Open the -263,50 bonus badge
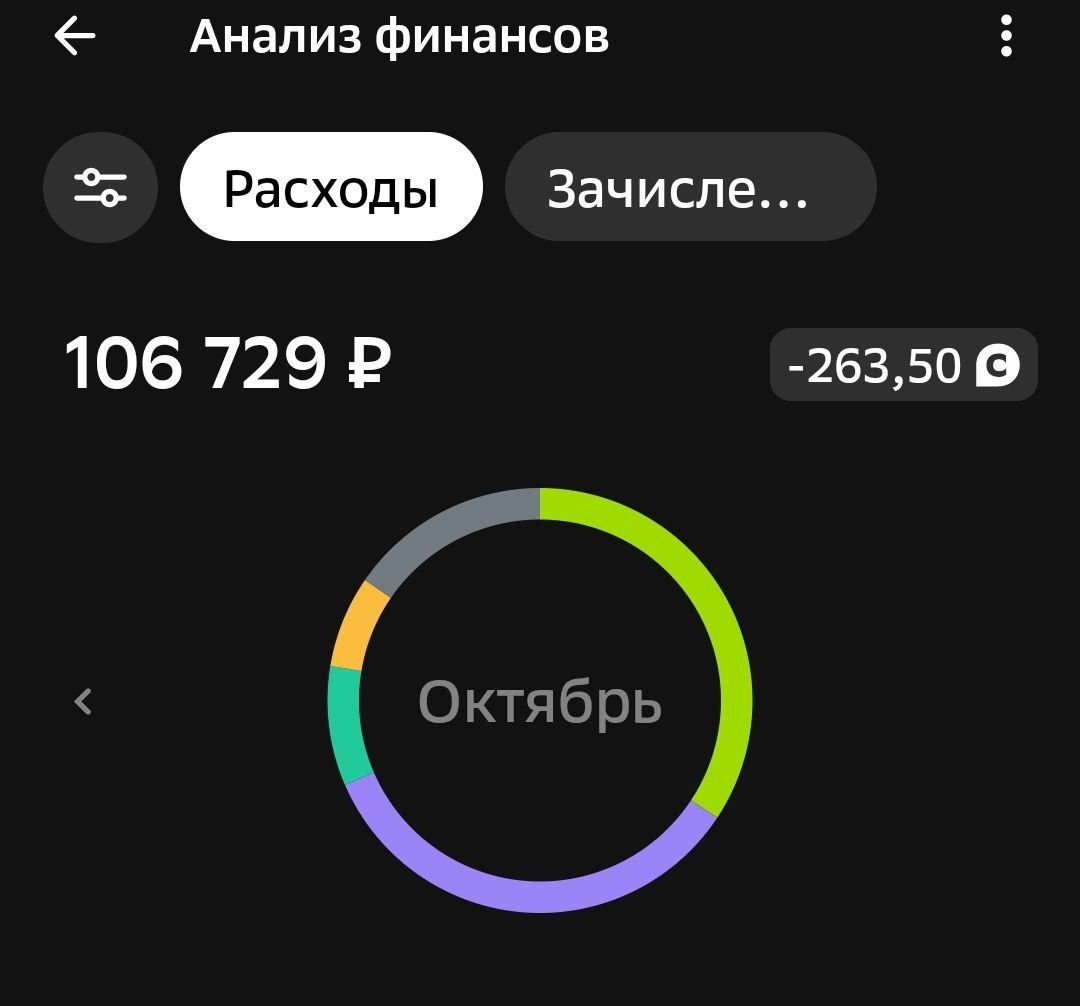 point(903,365)
